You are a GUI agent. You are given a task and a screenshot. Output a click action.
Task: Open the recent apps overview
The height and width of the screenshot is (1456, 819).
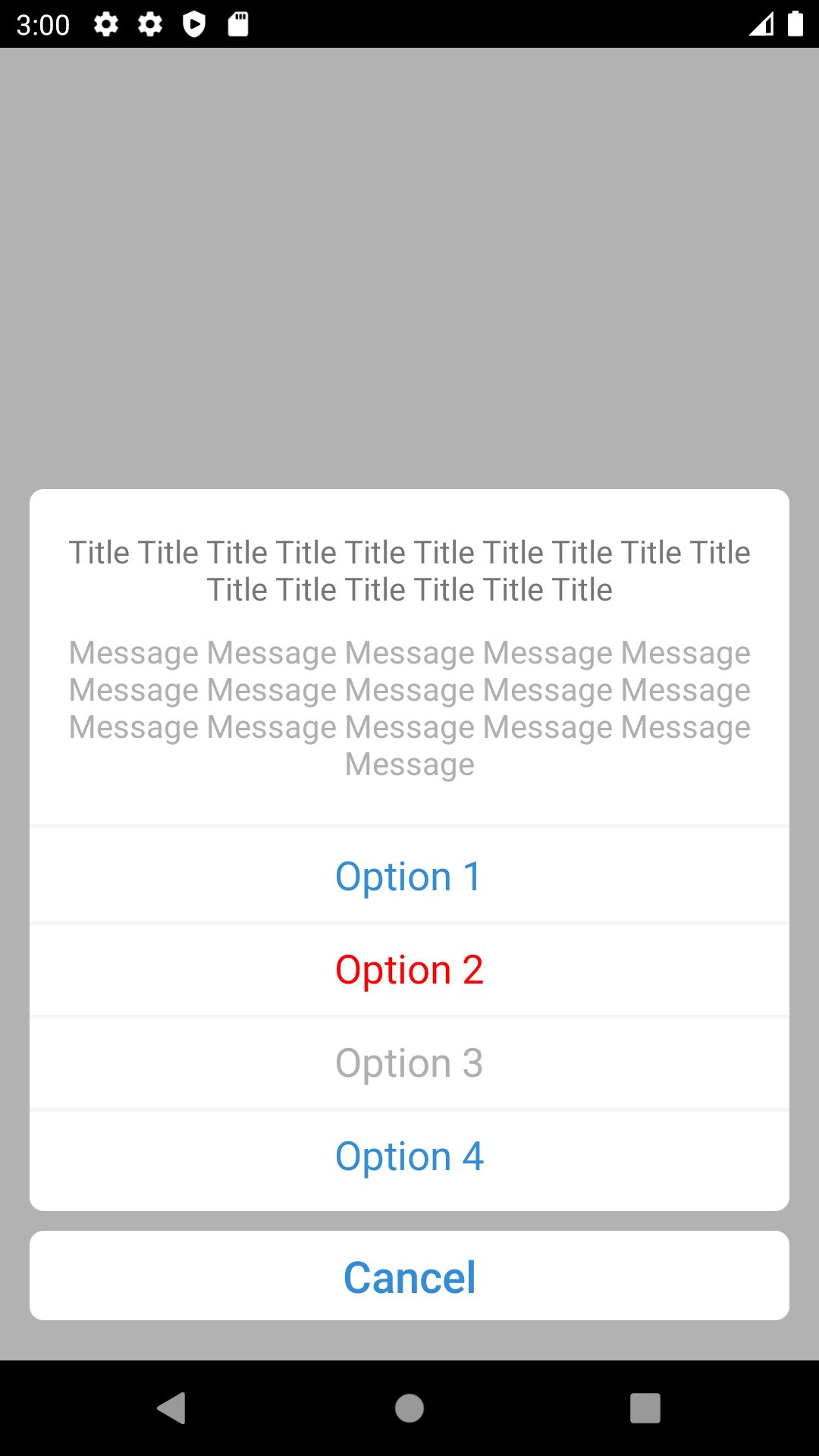[645, 1408]
